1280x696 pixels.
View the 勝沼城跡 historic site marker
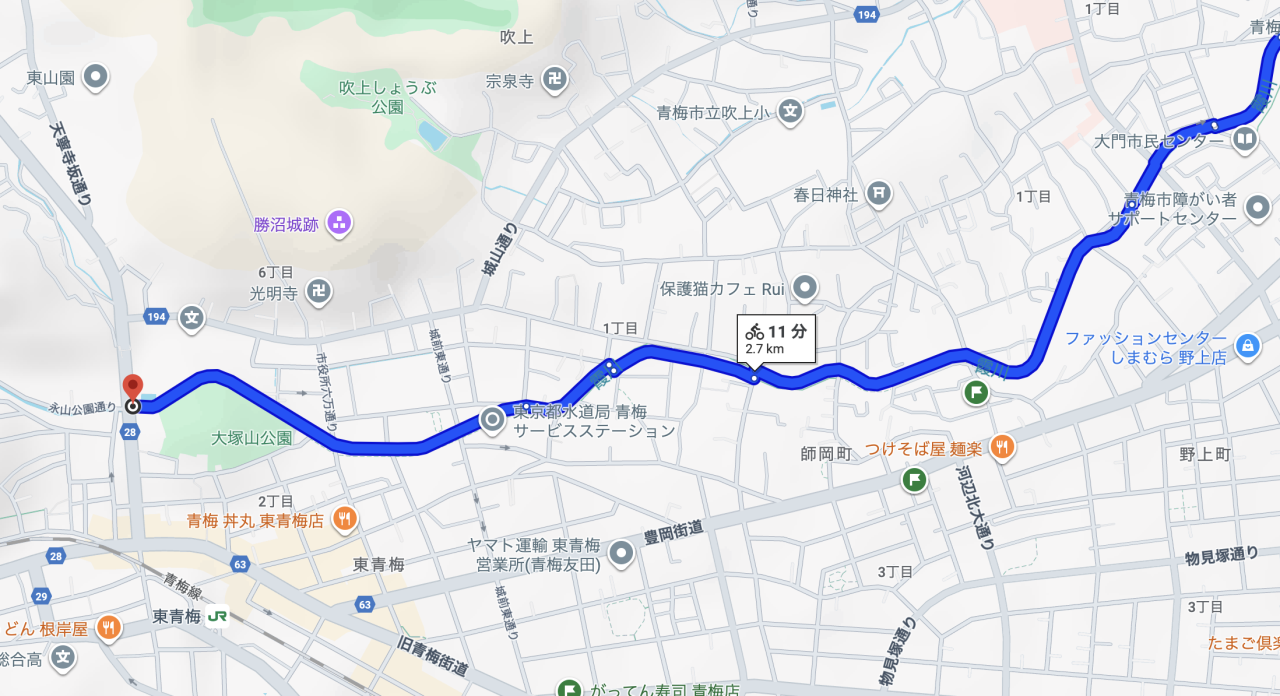[339, 223]
